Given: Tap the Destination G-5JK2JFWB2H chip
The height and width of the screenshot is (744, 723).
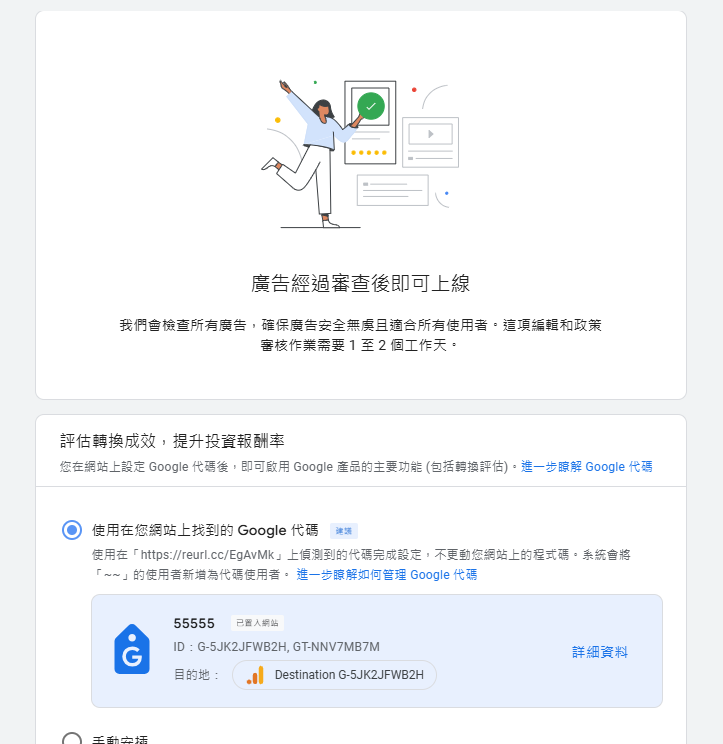Looking at the screenshot, I should click(x=334, y=675).
